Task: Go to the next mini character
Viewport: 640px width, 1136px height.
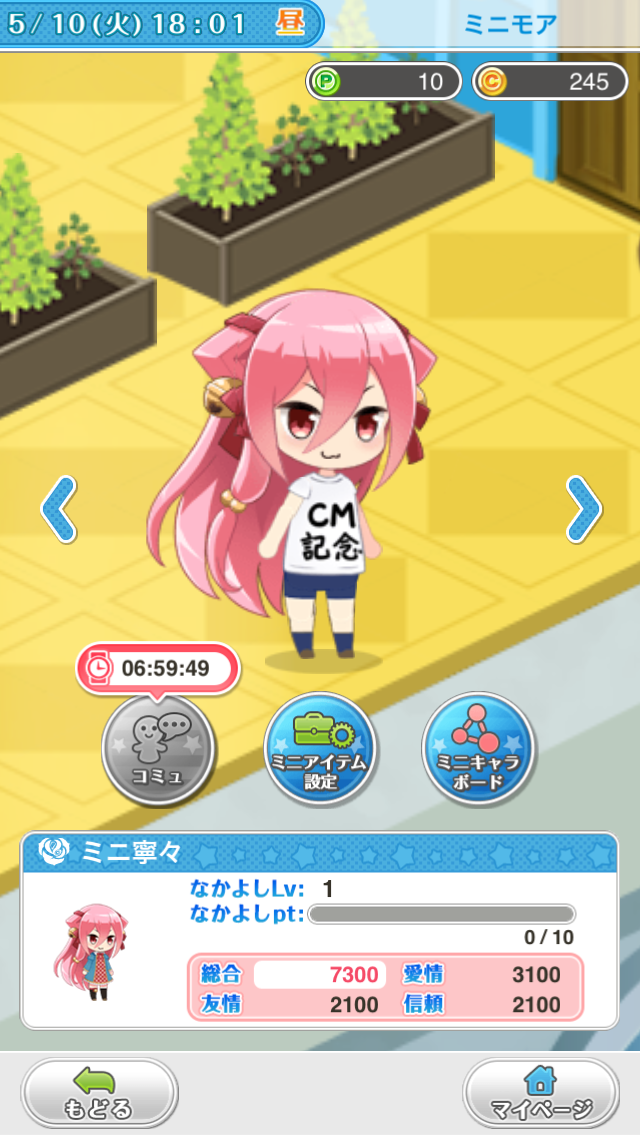Action: [583, 509]
